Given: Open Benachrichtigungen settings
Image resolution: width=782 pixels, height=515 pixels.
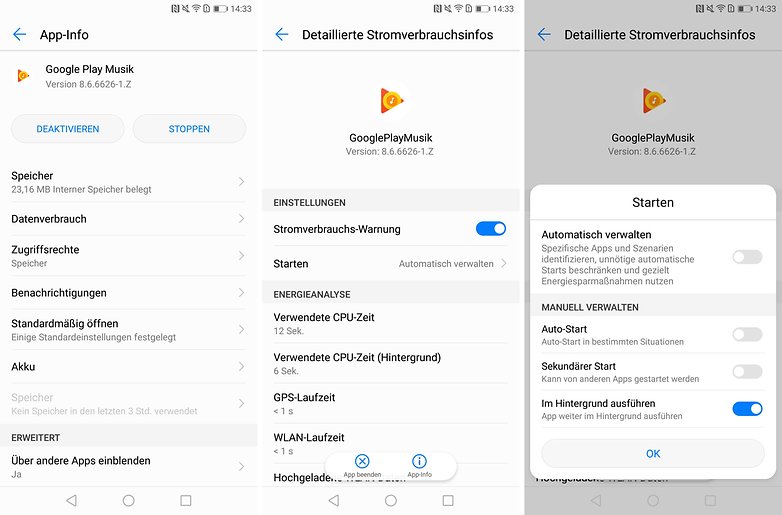Looking at the screenshot, I should 128,293.
